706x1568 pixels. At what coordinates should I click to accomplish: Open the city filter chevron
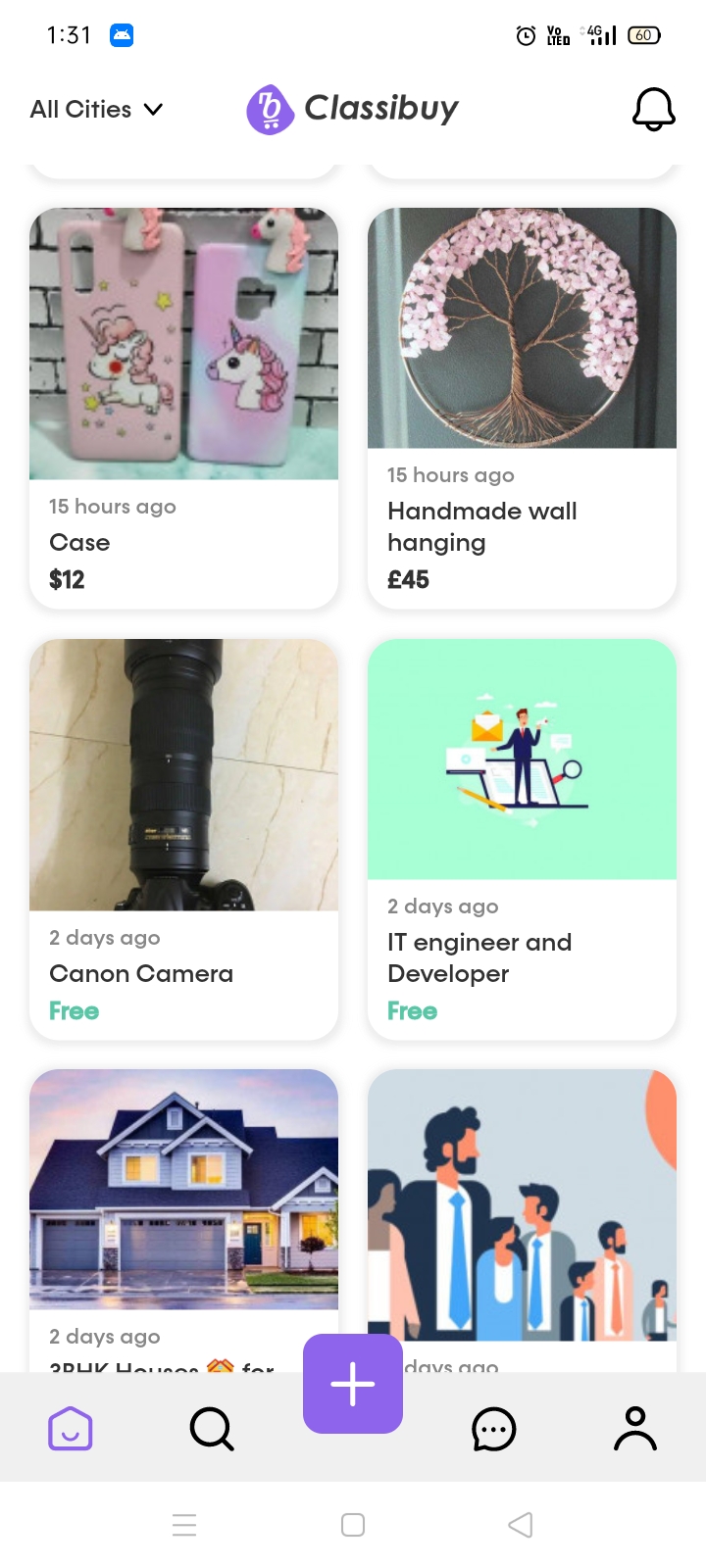pyautogui.click(x=153, y=110)
